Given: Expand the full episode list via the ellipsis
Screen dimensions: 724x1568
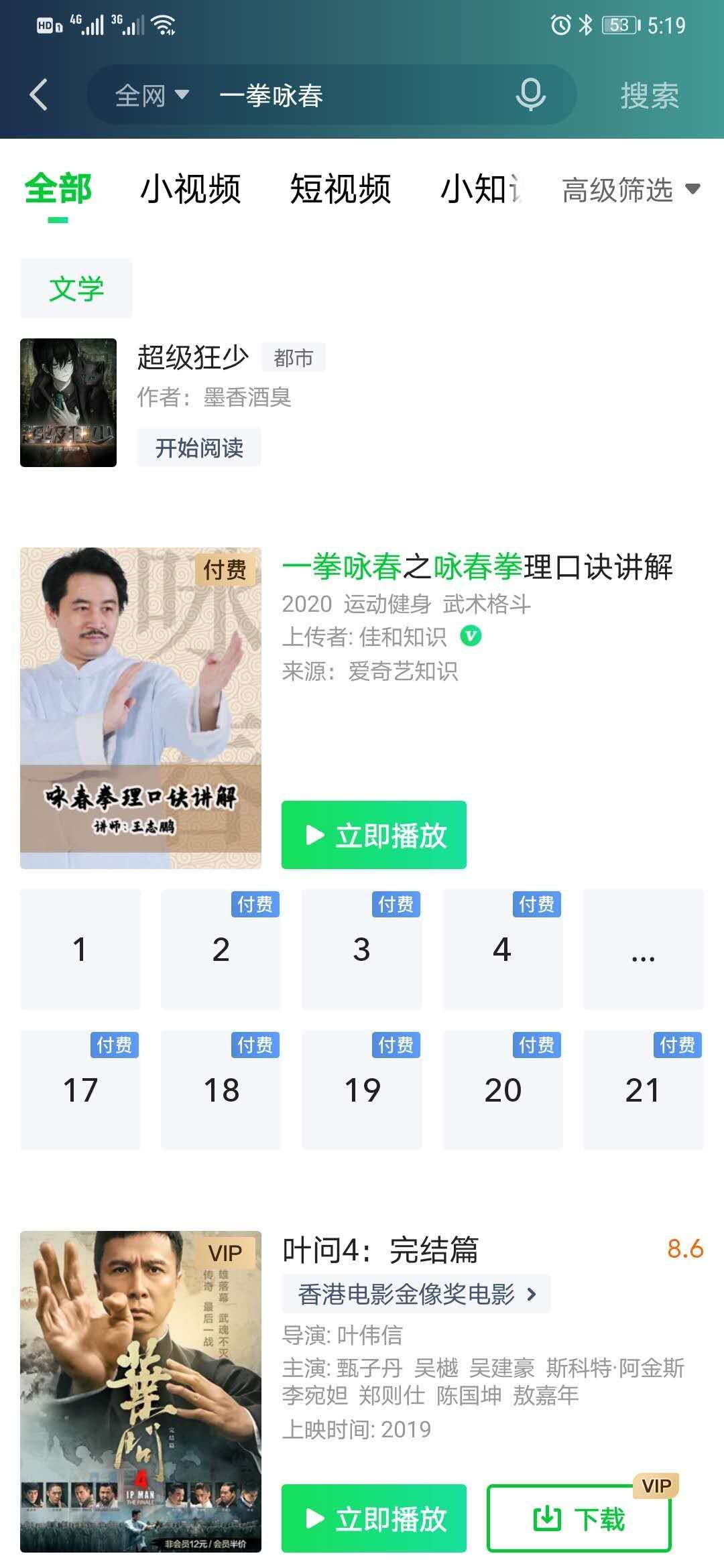Looking at the screenshot, I should coord(643,949).
